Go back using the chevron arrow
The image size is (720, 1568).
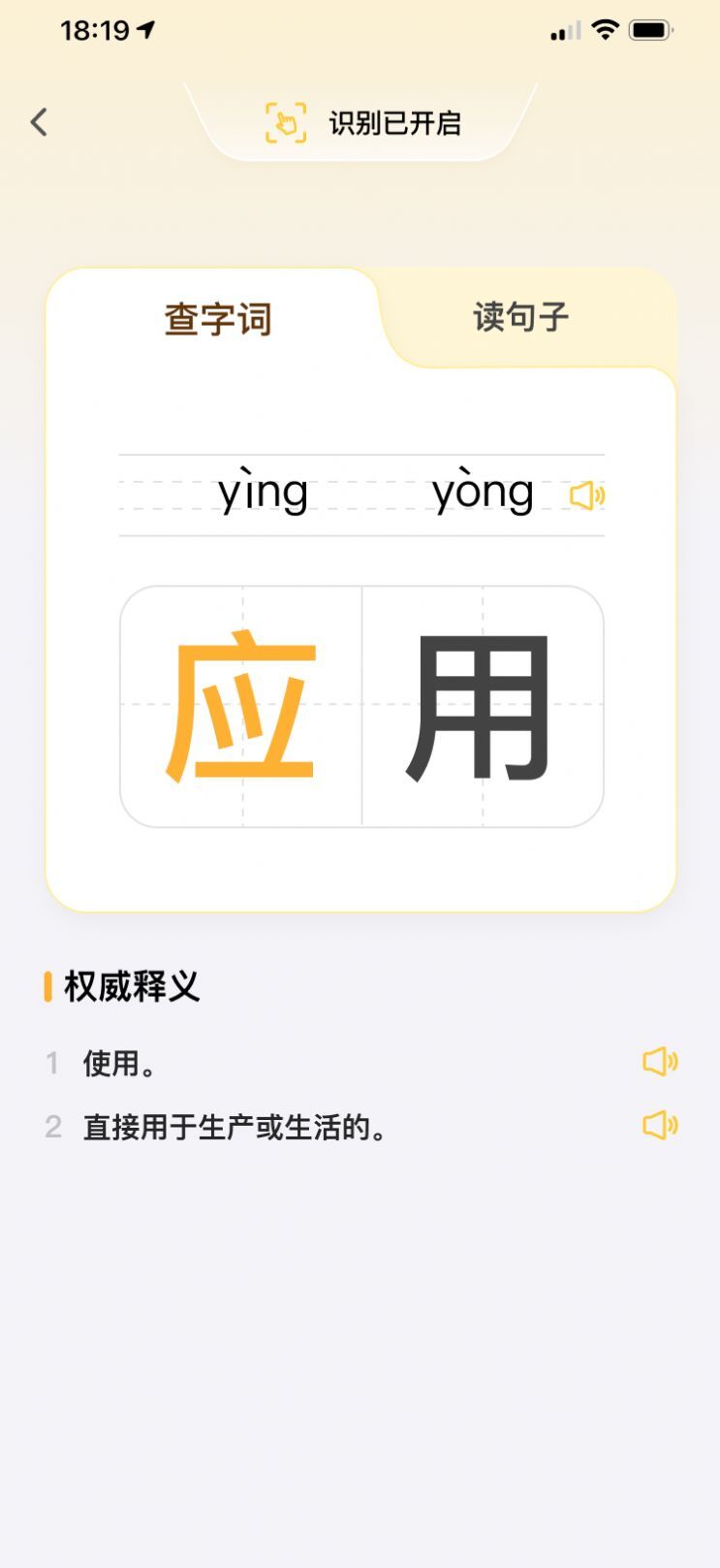pyautogui.click(x=39, y=122)
